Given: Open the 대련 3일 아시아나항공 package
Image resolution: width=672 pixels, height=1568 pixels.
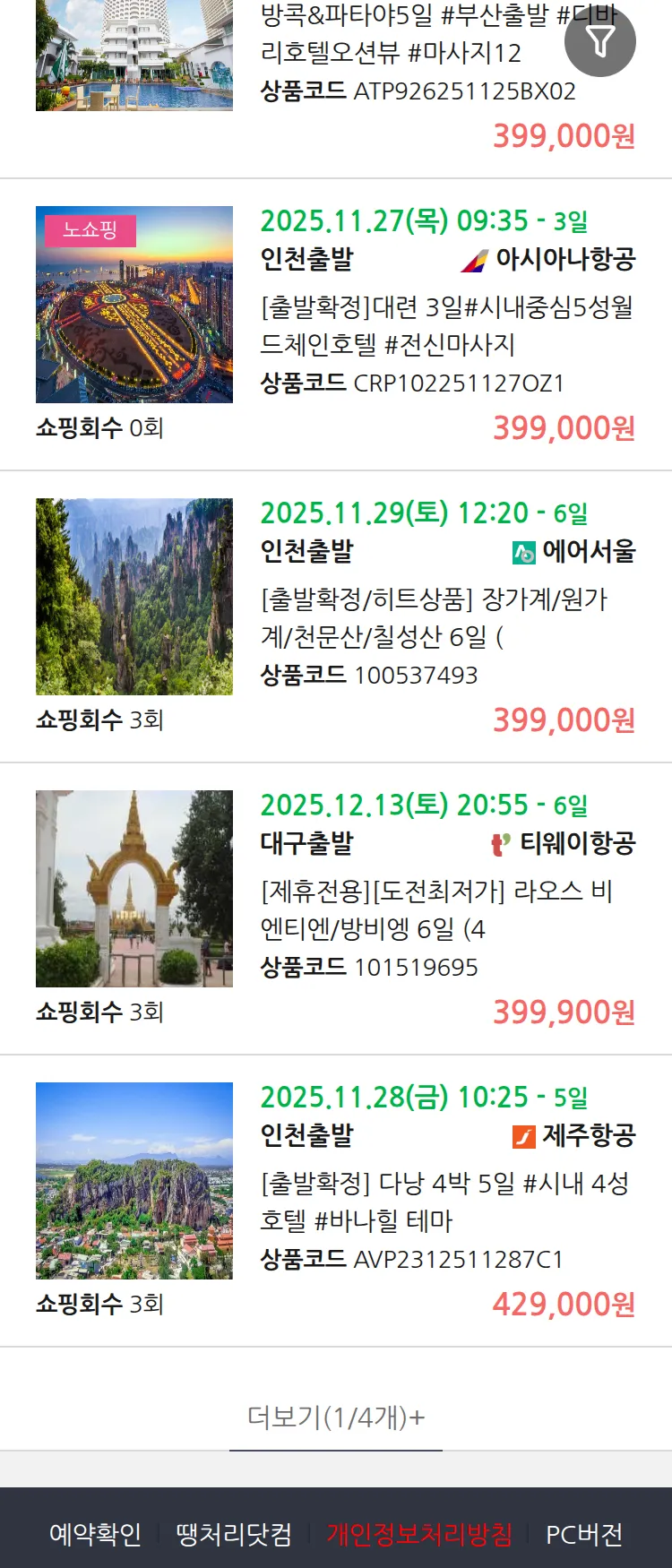Looking at the screenshot, I should [x=446, y=326].
